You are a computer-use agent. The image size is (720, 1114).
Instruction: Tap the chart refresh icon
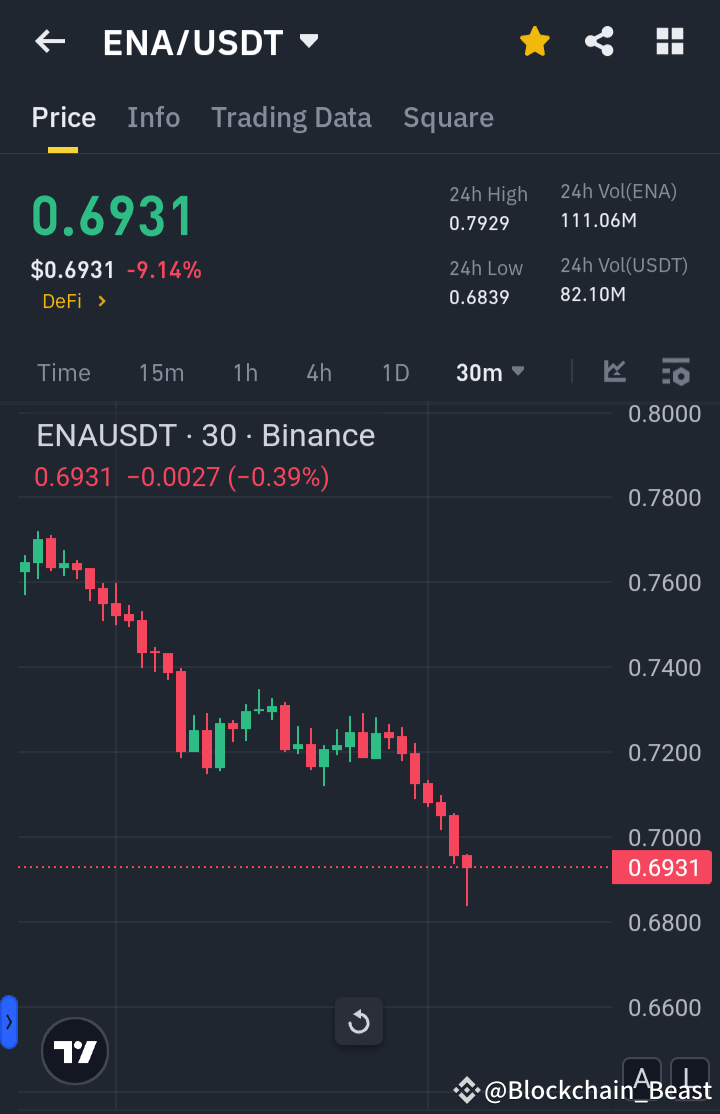(x=358, y=1022)
